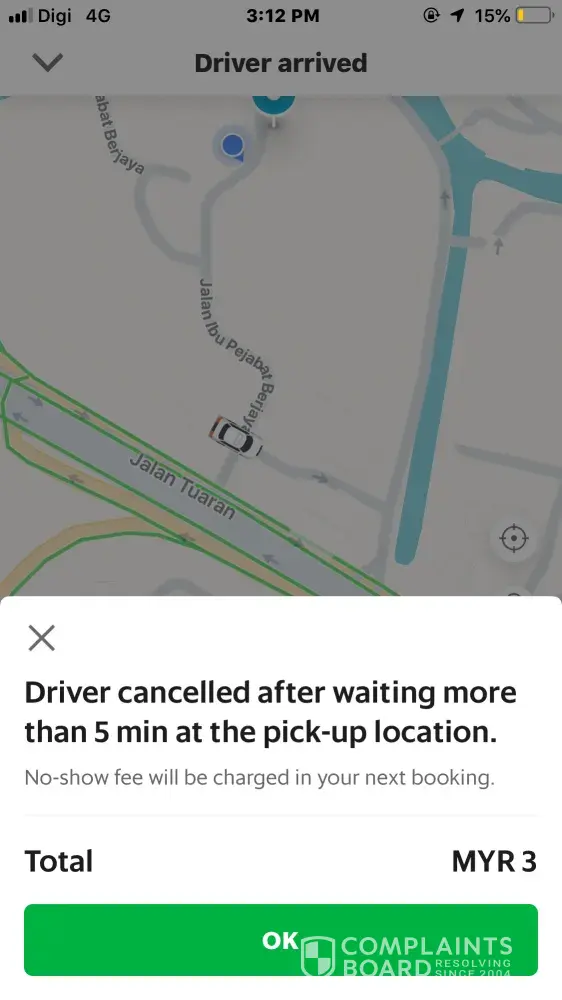Collapse the Driver arrived screen using chevron

pyautogui.click(x=47, y=62)
